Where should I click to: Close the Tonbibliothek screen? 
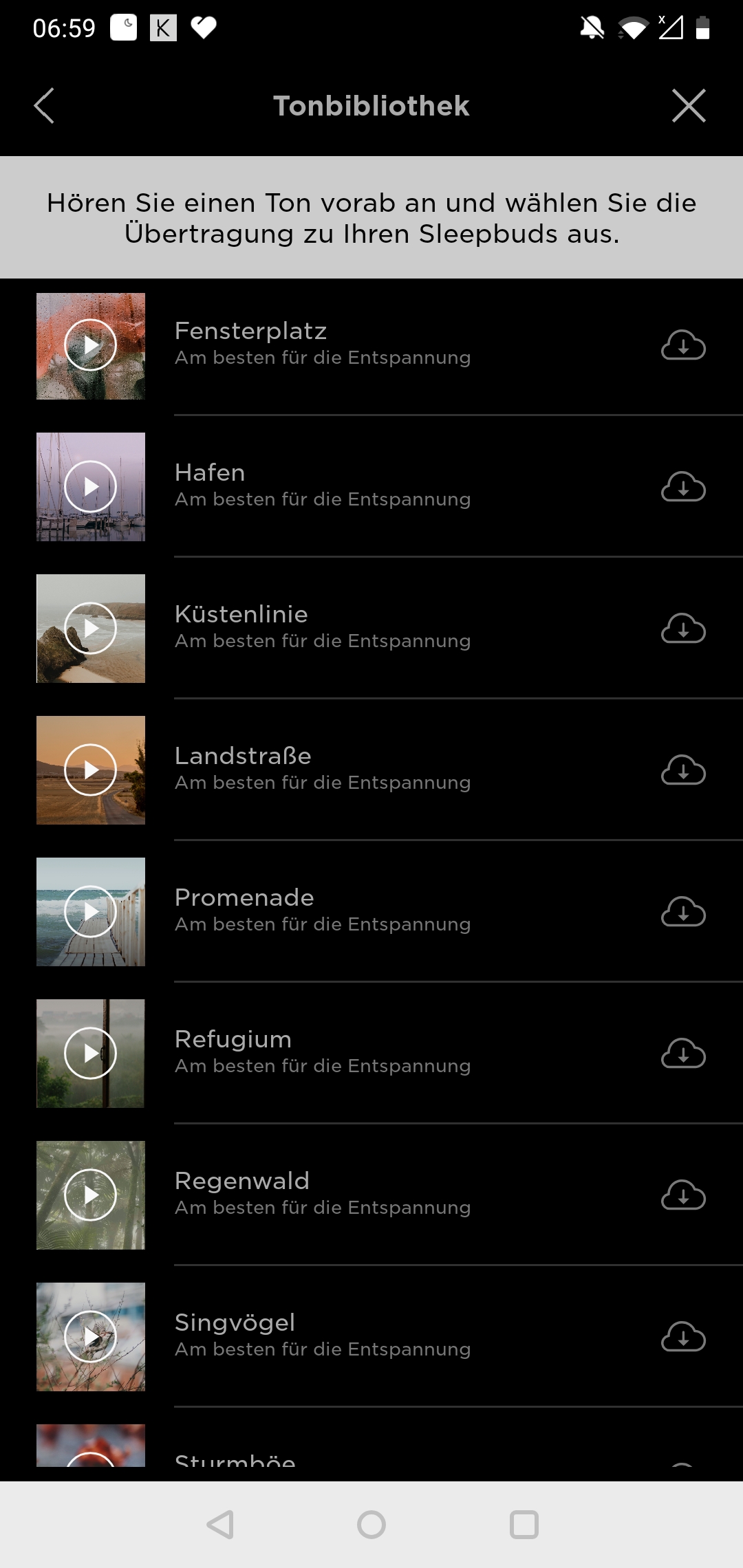[689, 106]
